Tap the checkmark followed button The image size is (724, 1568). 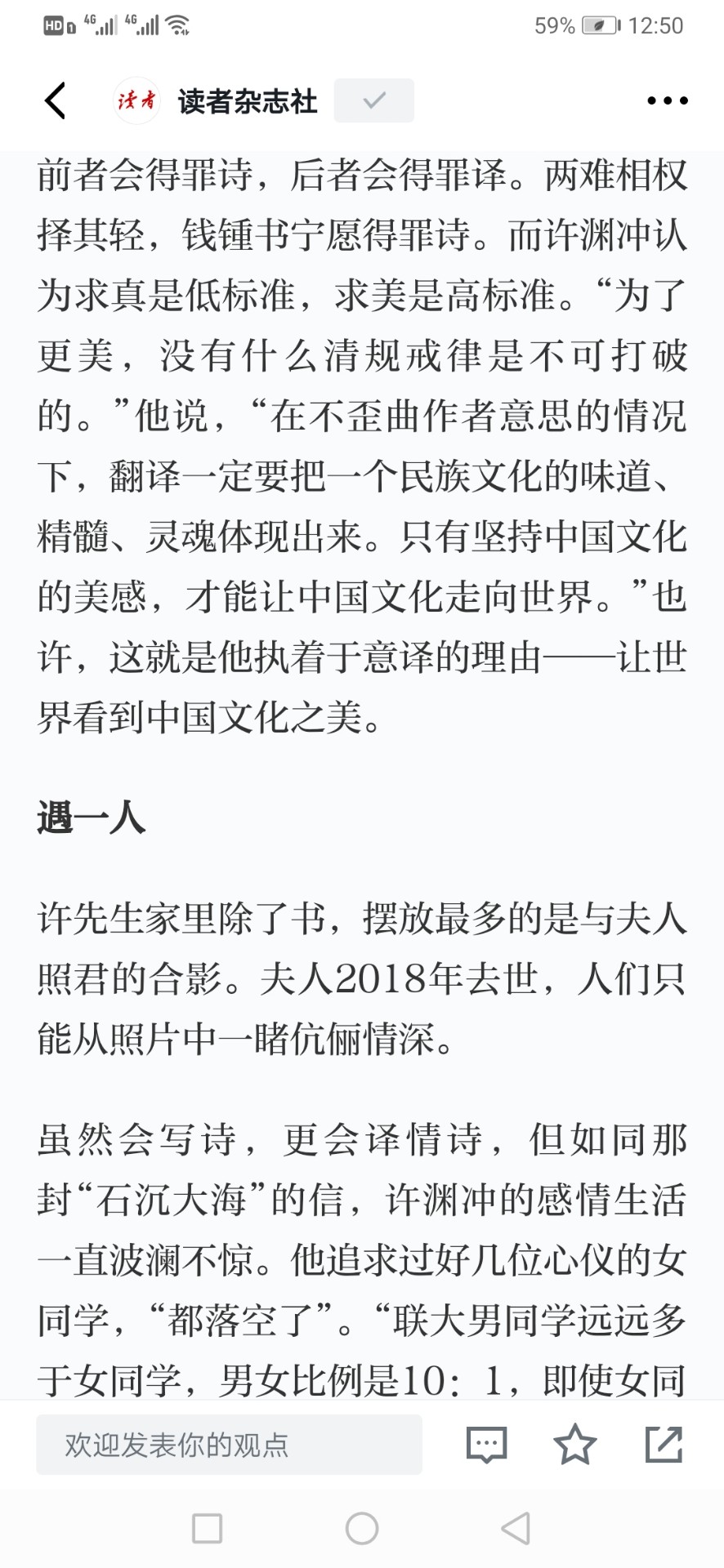pos(373,100)
